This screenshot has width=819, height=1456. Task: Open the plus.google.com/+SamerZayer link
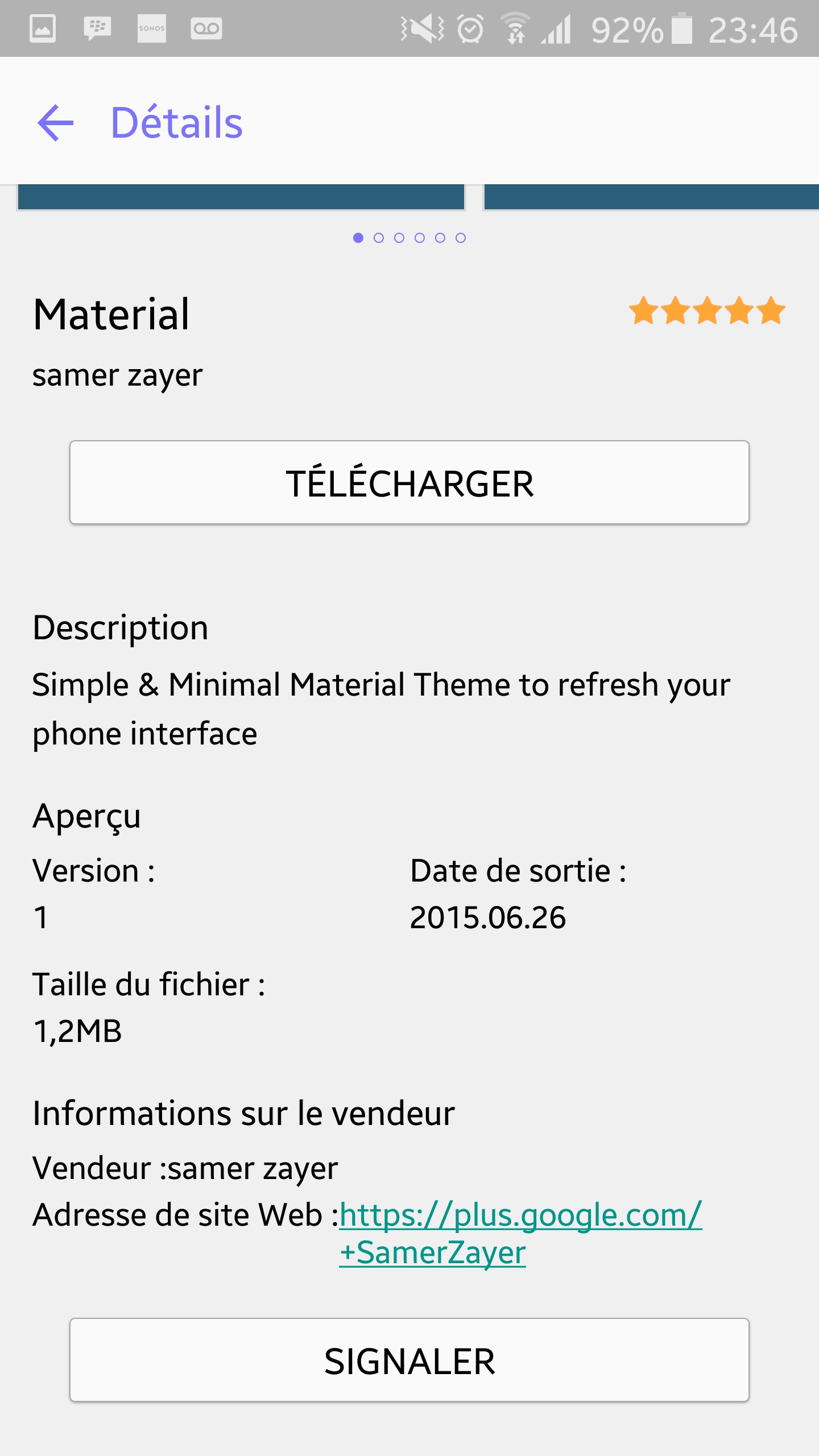pos(520,1215)
